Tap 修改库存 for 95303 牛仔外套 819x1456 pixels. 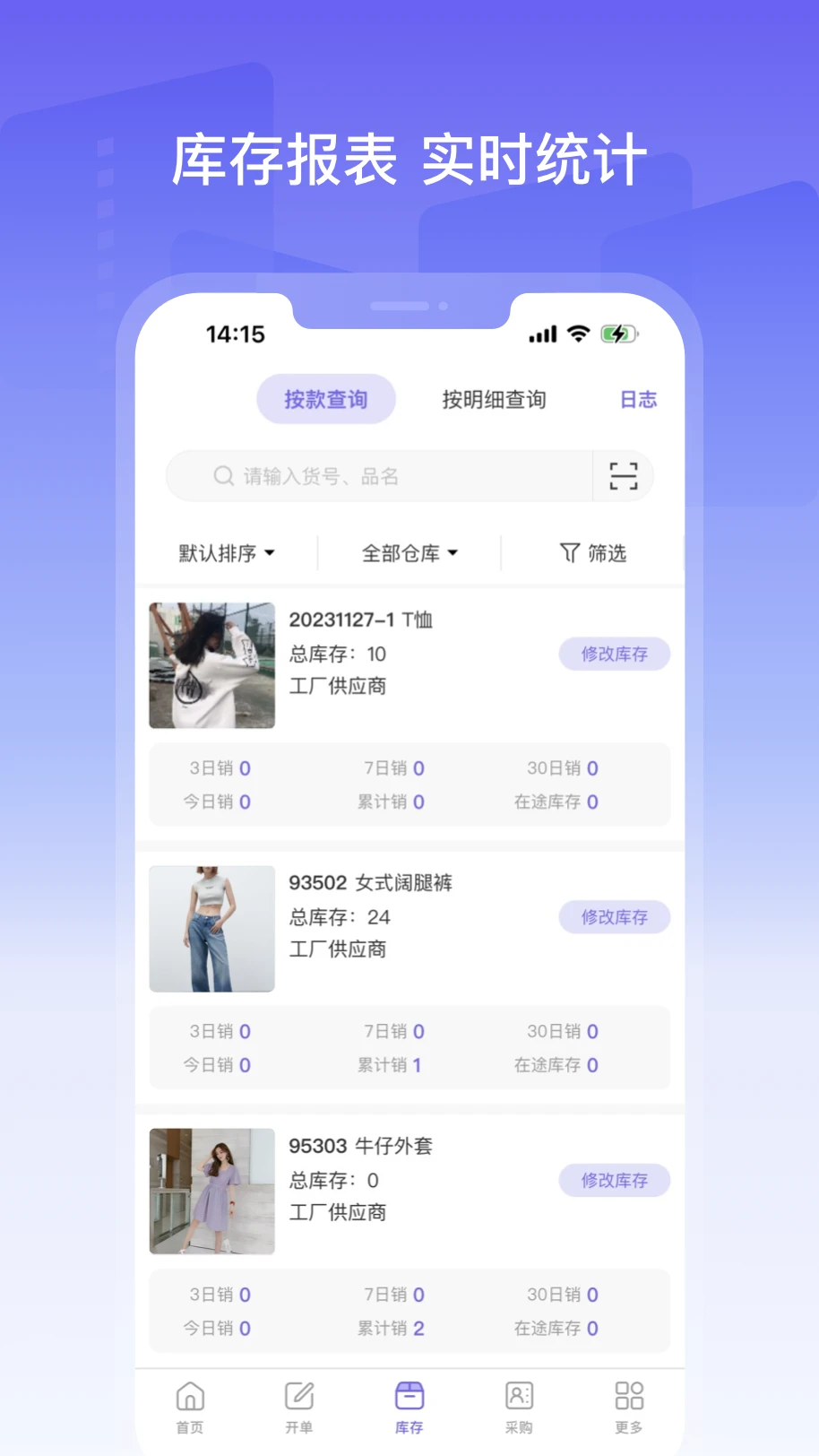[x=615, y=1180]
